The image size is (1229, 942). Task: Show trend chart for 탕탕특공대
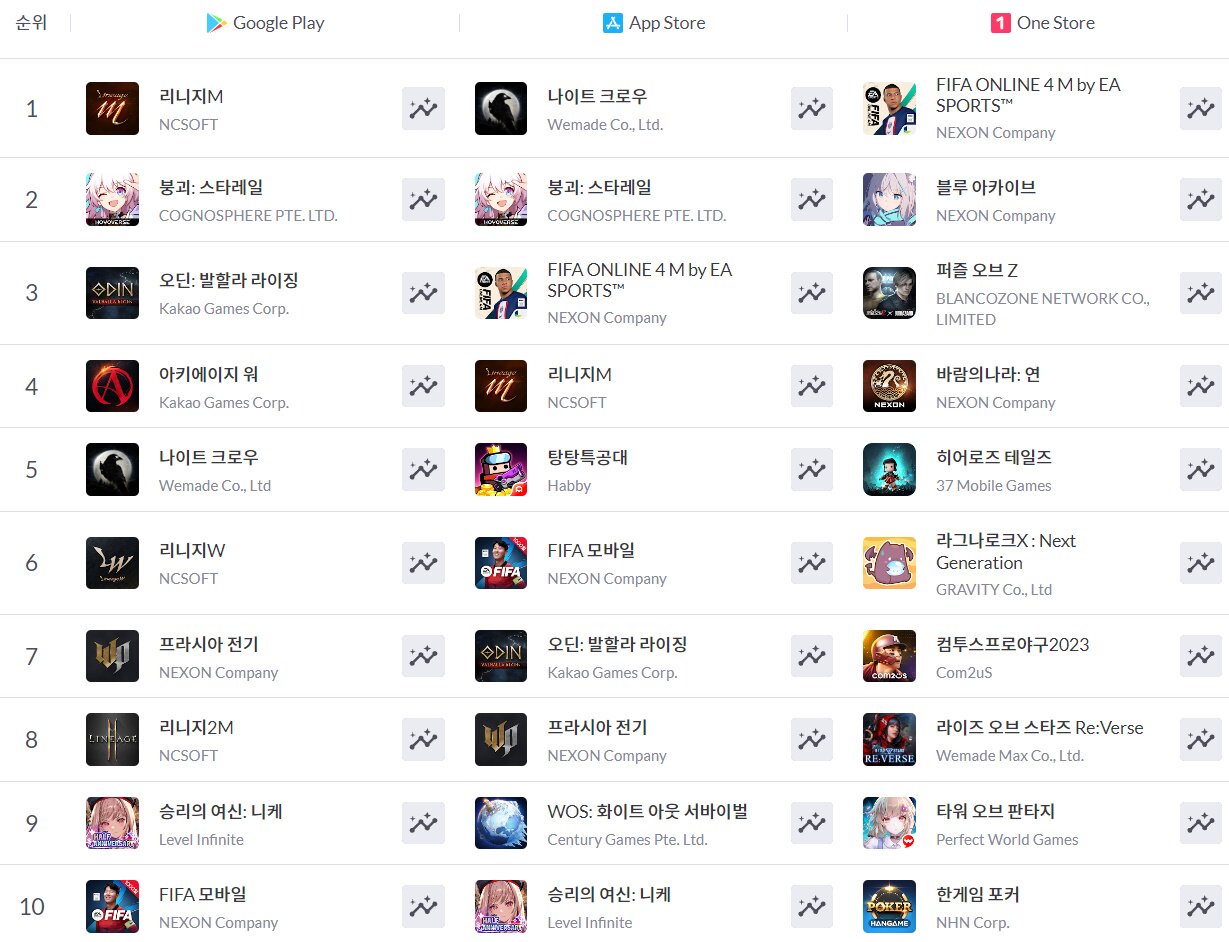811,470
